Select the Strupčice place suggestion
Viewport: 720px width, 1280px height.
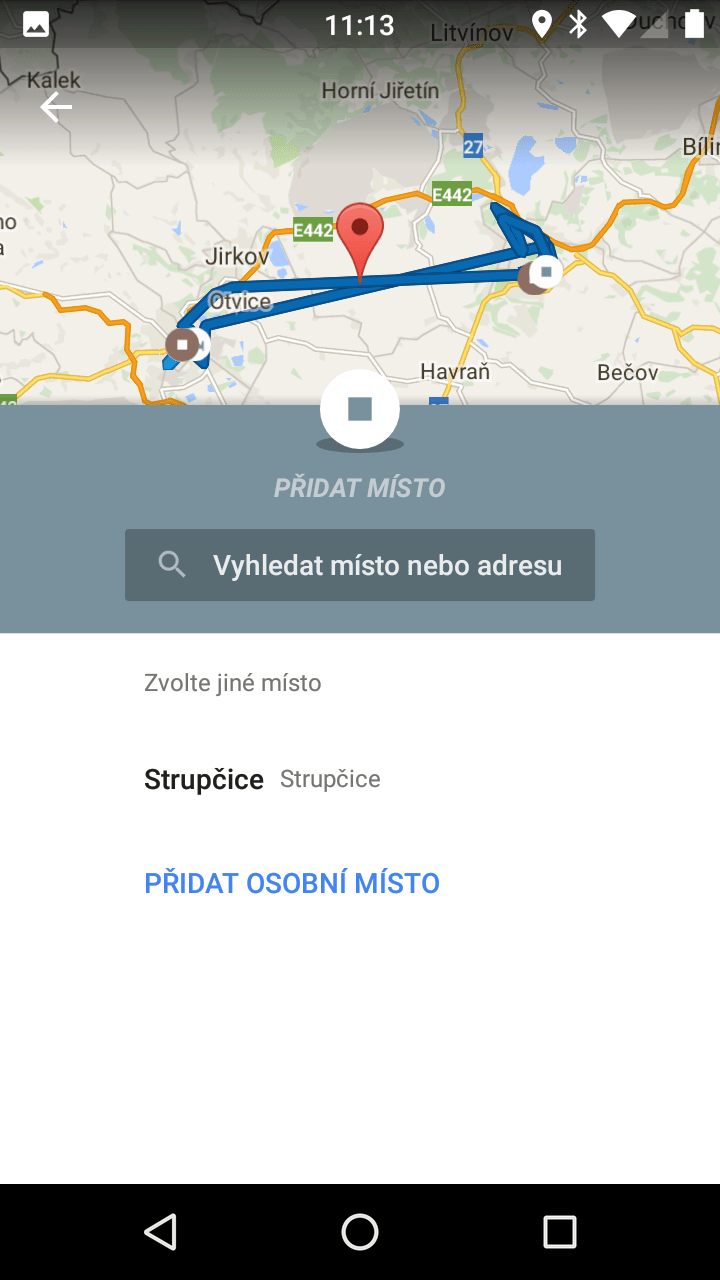[360, 779]
